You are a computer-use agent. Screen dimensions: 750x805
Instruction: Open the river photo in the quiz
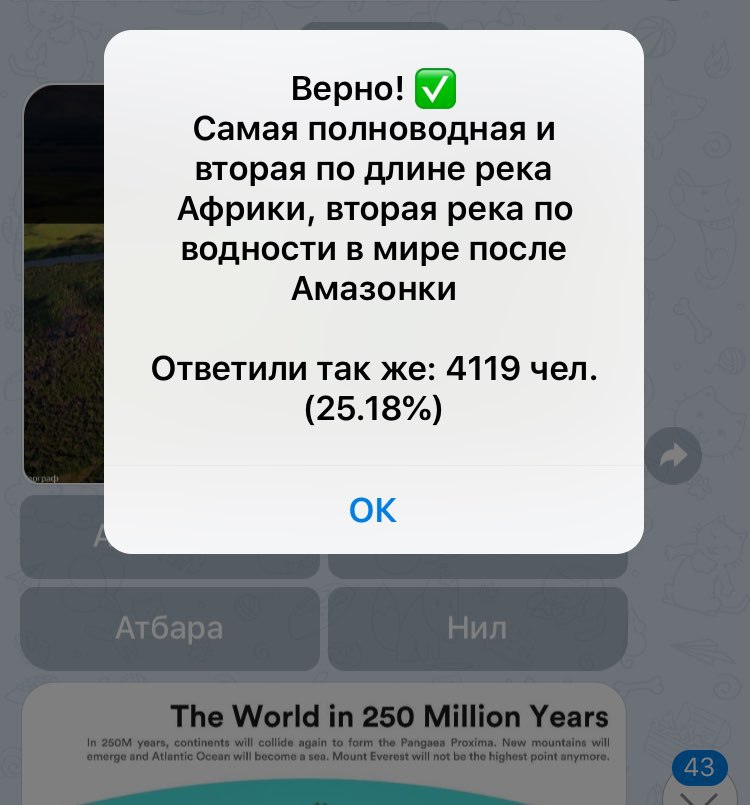[x=62, y=300]
